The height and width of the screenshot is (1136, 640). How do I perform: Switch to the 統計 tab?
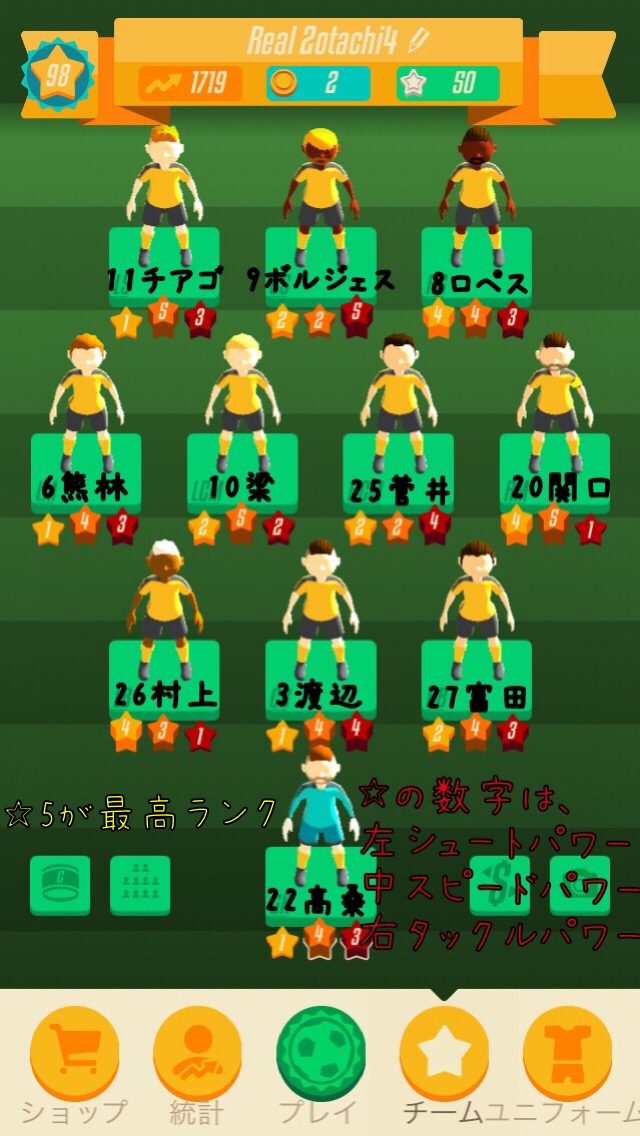[x=197, y=1055]
